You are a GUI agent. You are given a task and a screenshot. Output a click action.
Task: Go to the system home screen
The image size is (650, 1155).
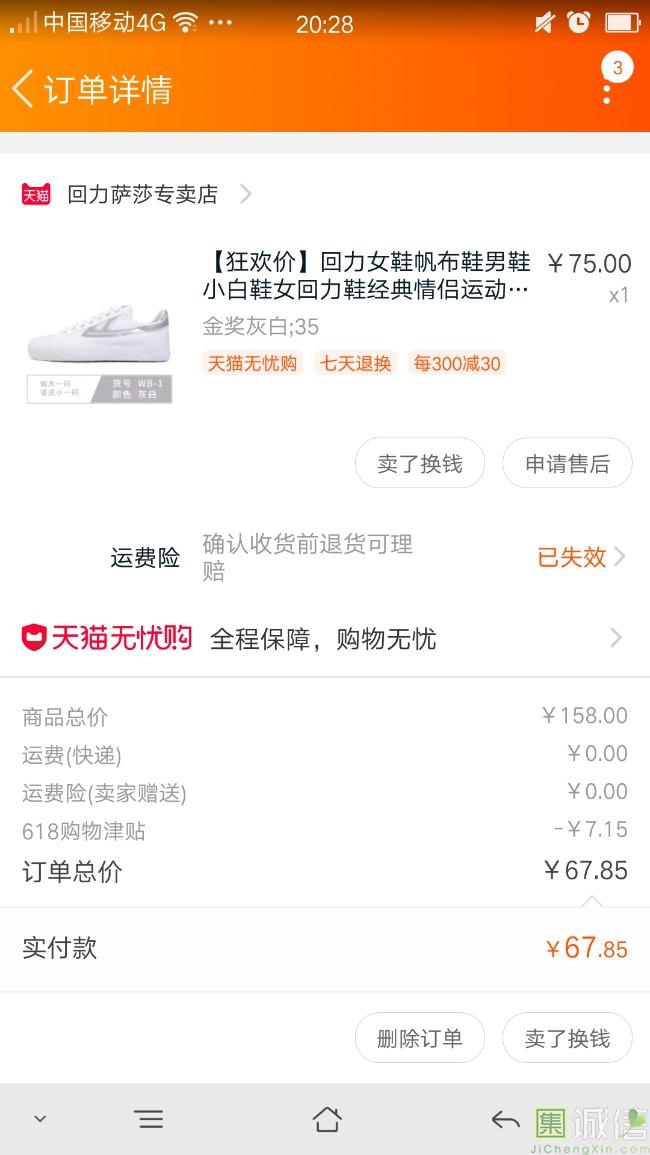tap(327, 1119)
